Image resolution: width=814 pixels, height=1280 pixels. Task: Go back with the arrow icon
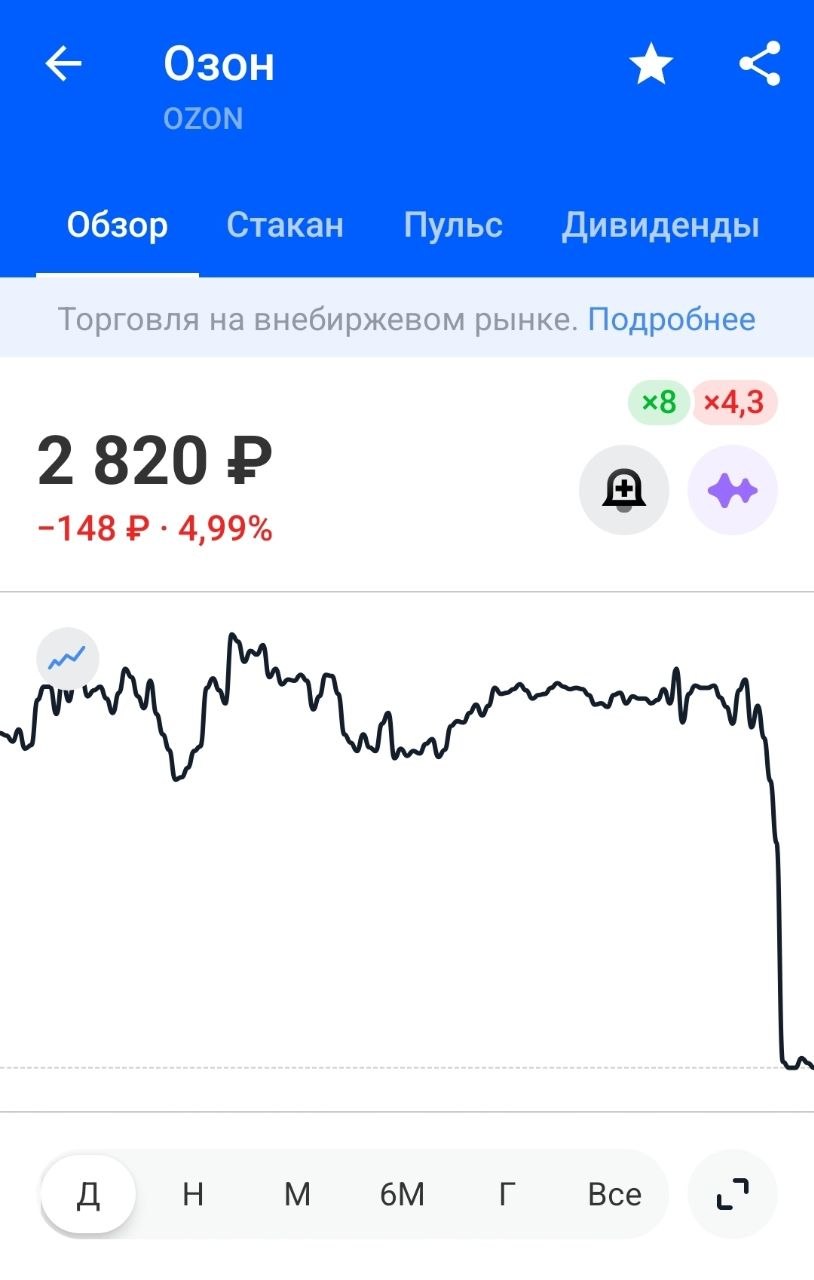click(x=63, y=65)
